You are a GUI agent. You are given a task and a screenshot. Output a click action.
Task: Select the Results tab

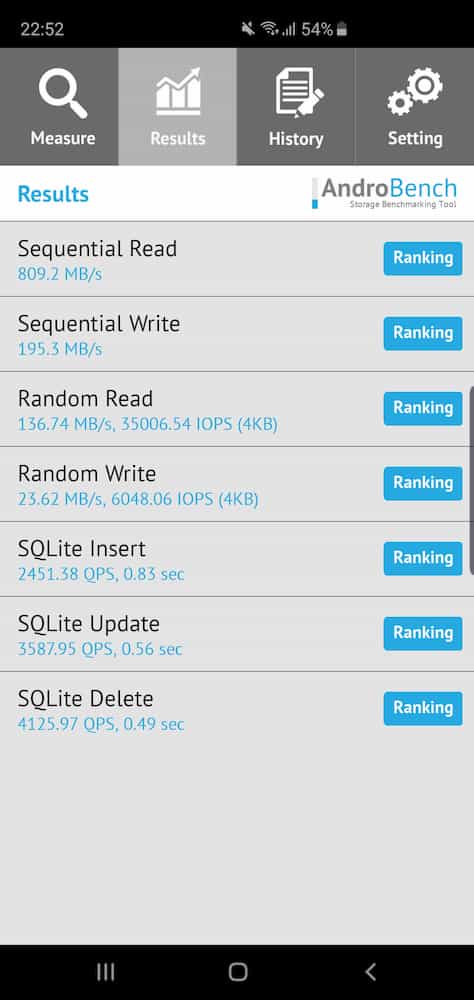point(177,107)
